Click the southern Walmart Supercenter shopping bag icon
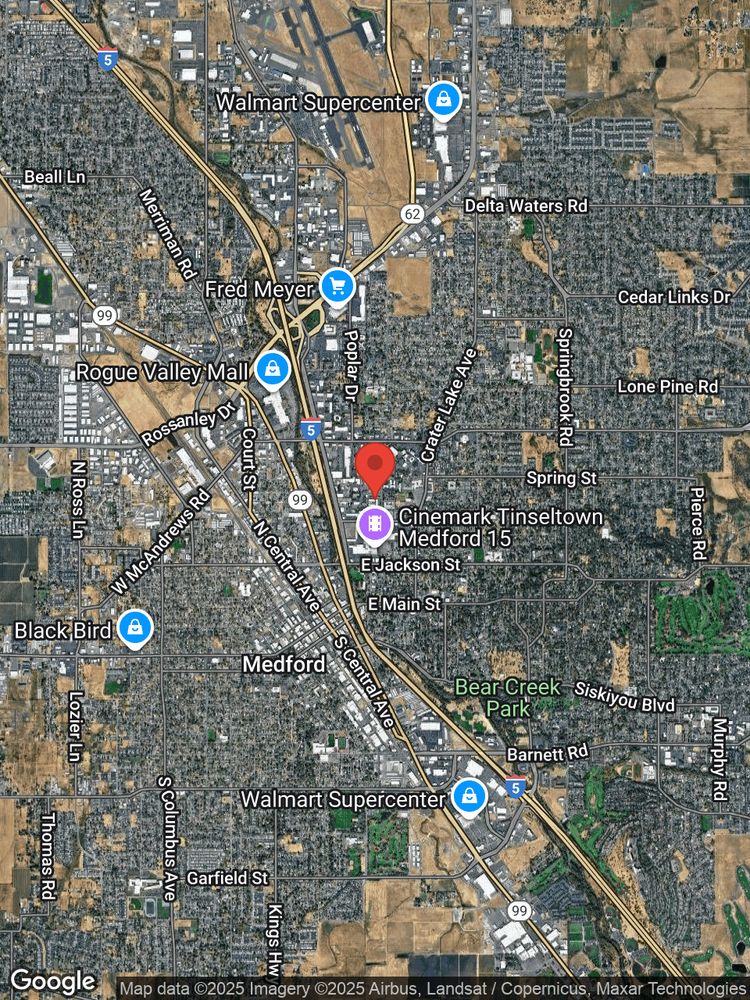This screenshot has width=750, height=1000. 469,796
